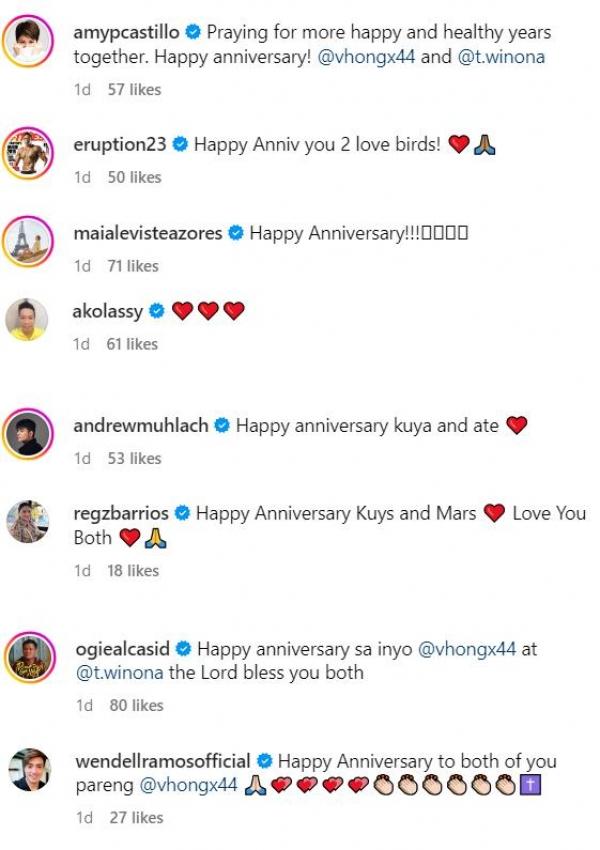Tap akolassy's avatar

click(28, 320)
